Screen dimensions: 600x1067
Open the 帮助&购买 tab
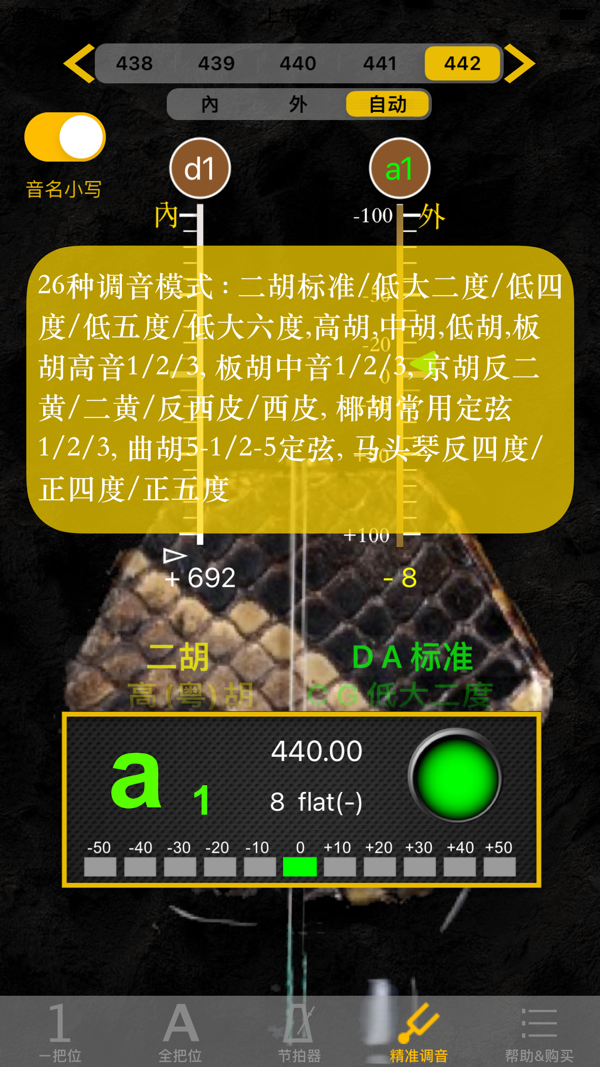(539, 1032)
